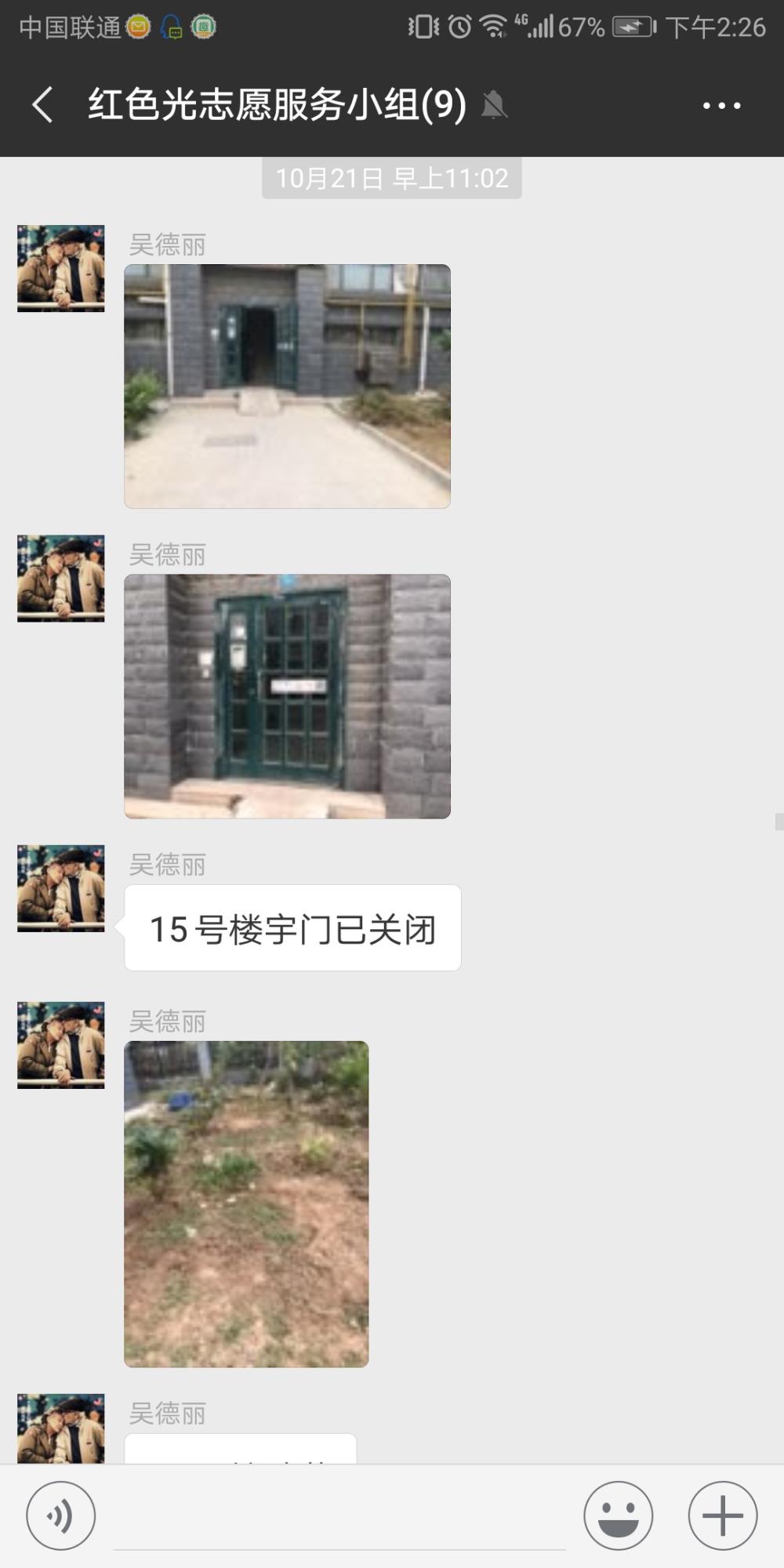Open the chat info three-dot menu

coord(721,105)
